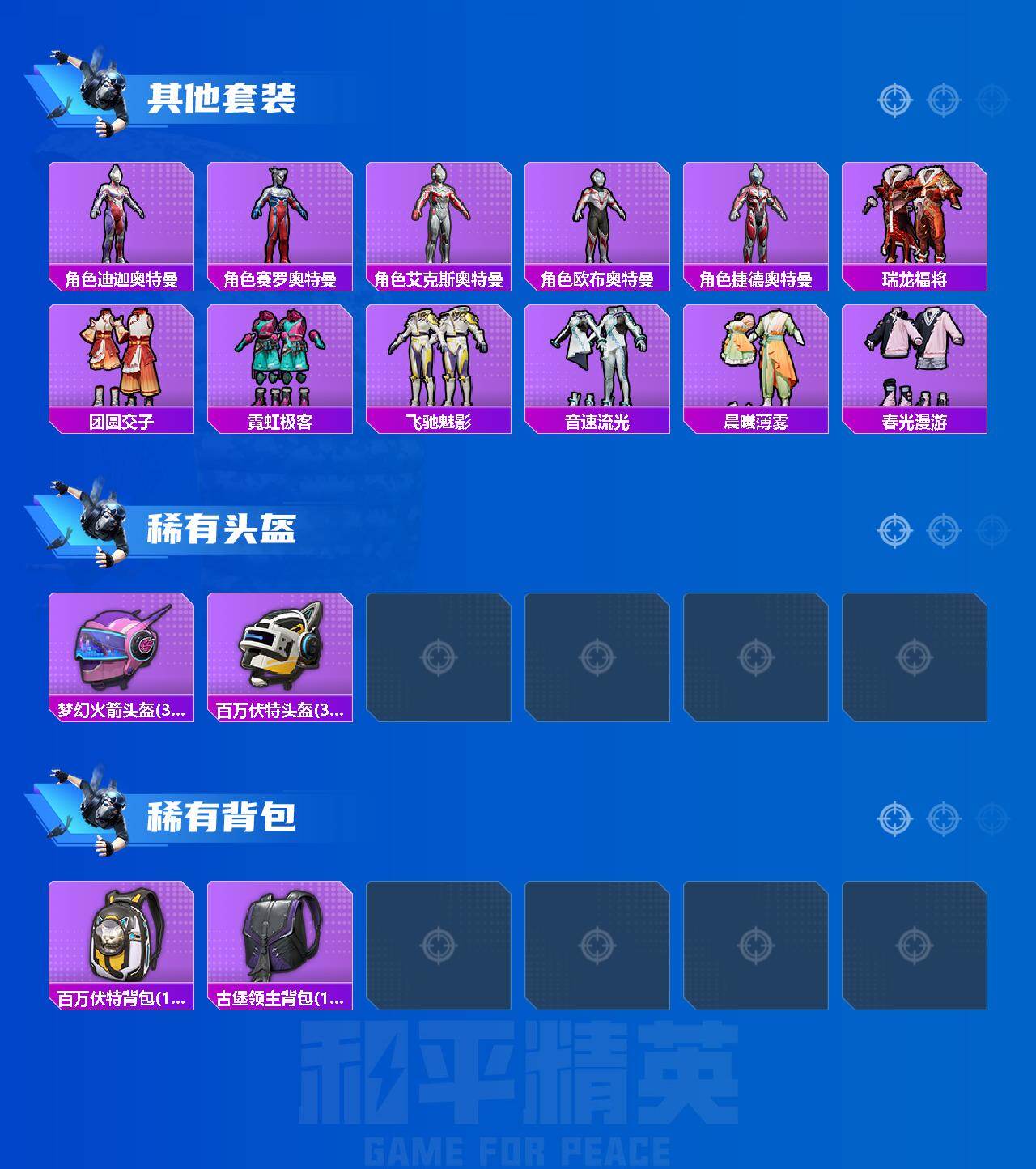Click the first crosshair icon beside 其他套装
Screen dimensions: 1036x1169
click(x=894, y=100)
